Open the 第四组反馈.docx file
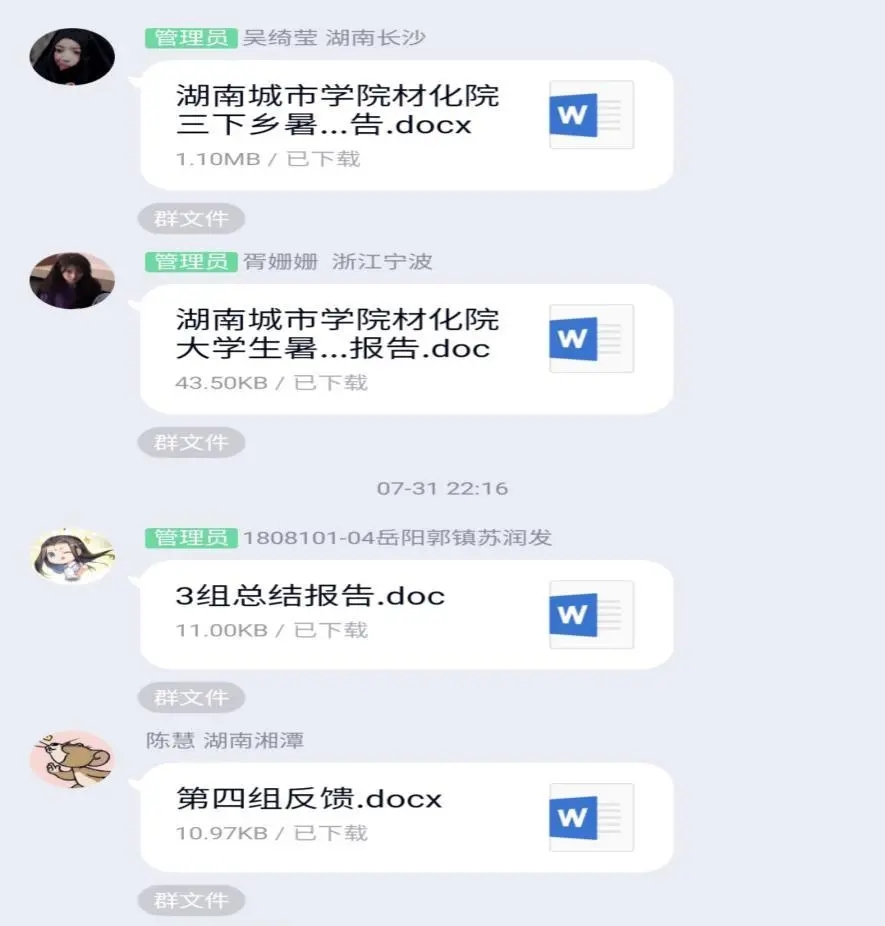The height and width of the screenshot is (926, 885). click(x=405, y=816)
